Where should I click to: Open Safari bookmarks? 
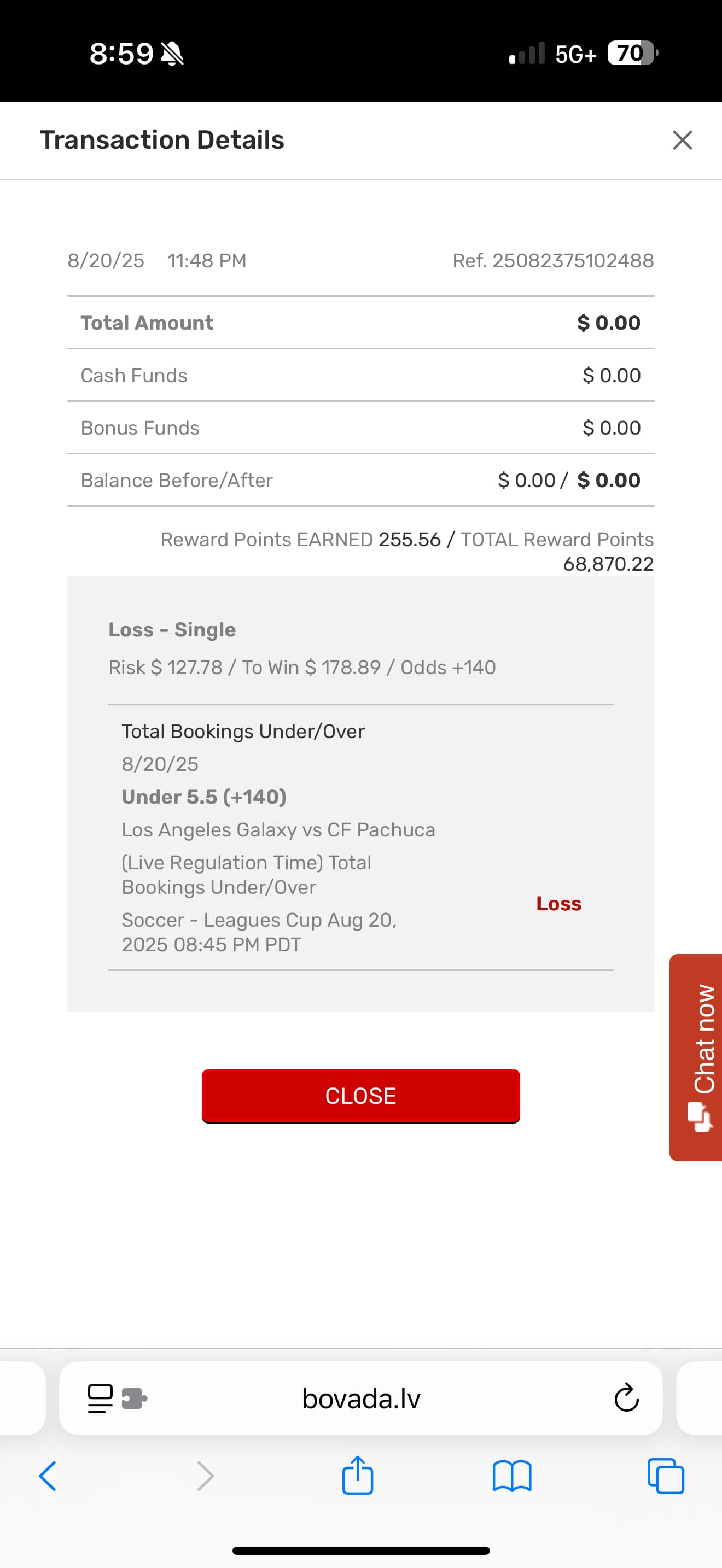511,1476
